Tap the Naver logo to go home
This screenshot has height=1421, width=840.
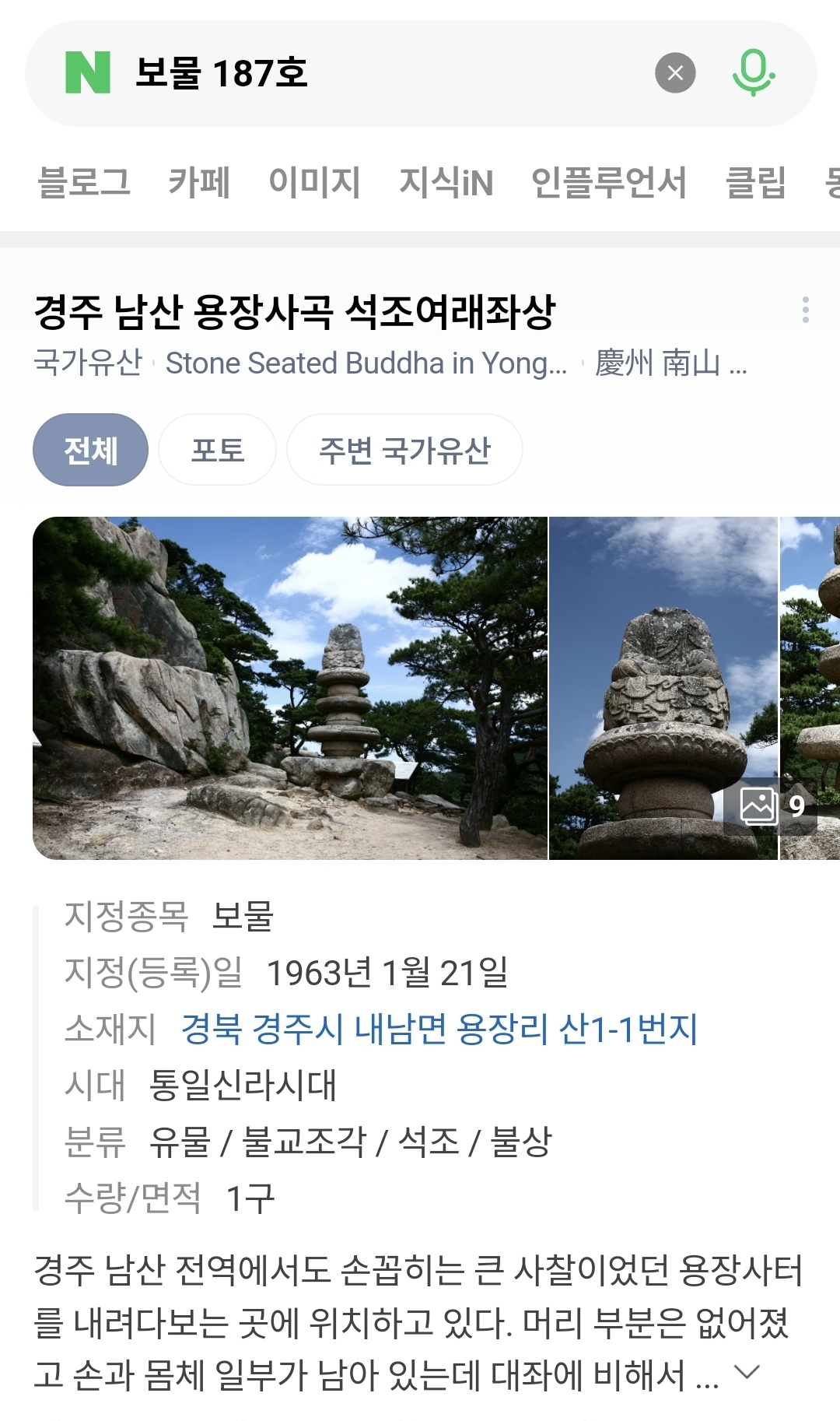coord(87,73)
